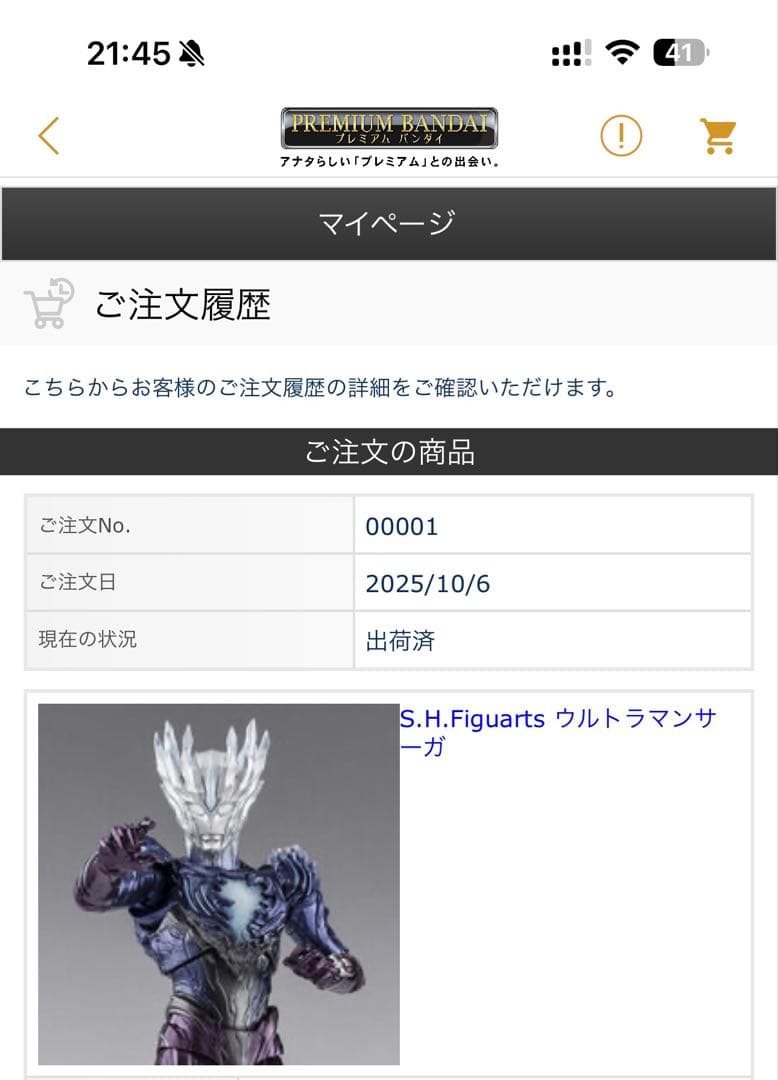Tap the Ultraman Saga figure product image

pyautogui.click(x=219, y=884)
